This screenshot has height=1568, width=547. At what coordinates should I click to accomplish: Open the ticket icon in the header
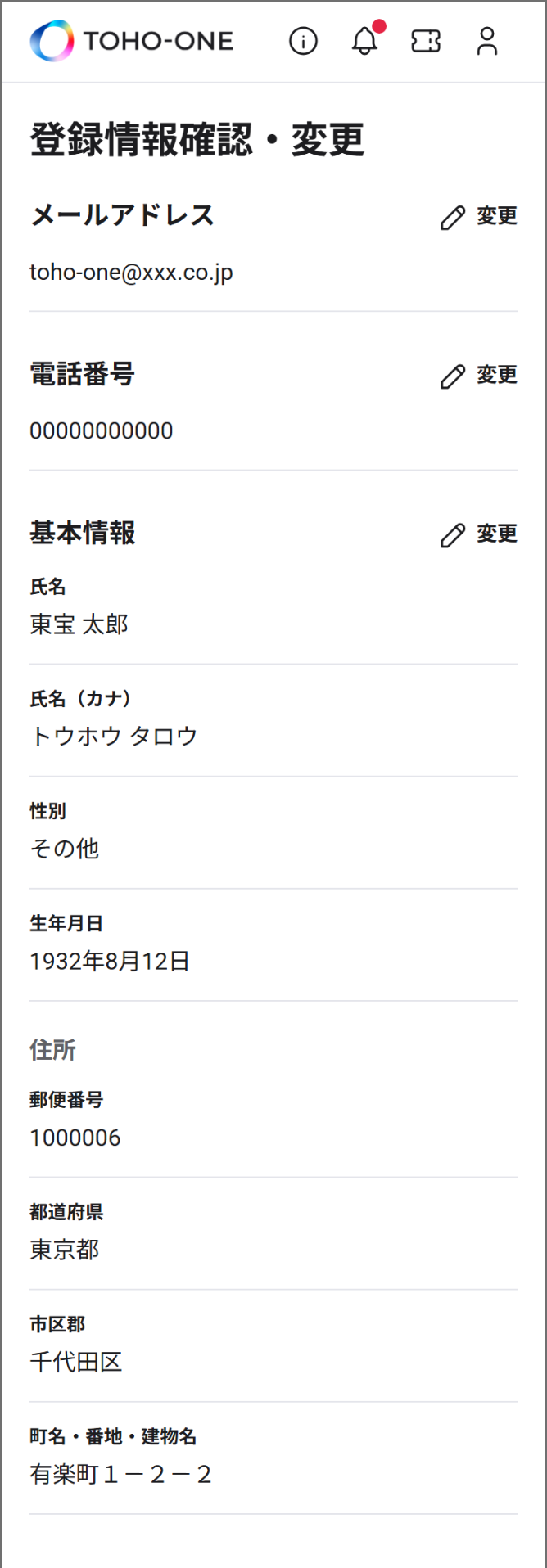(426, 41)
